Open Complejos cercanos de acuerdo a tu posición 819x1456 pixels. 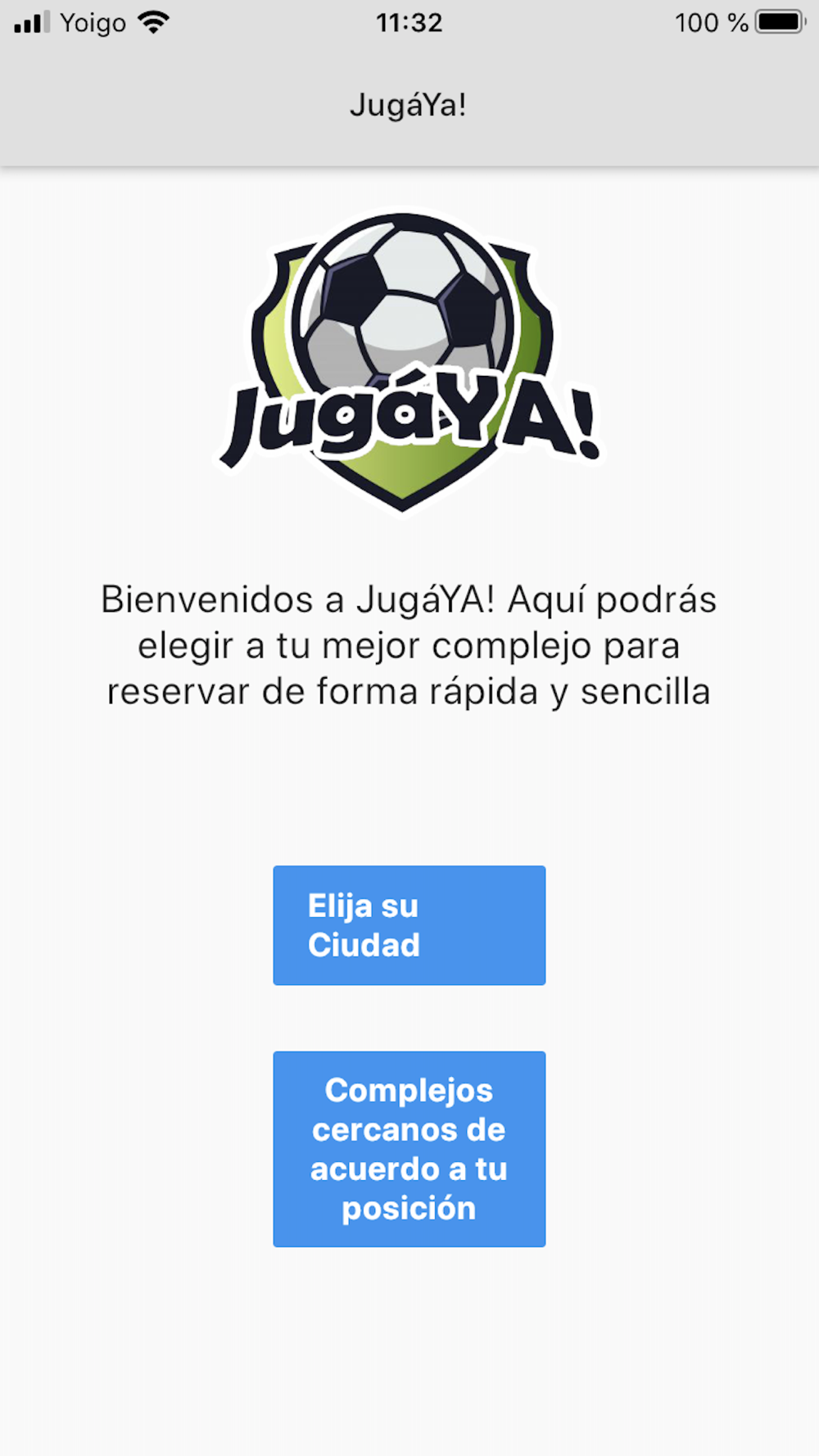click(x=409, y=1149)
